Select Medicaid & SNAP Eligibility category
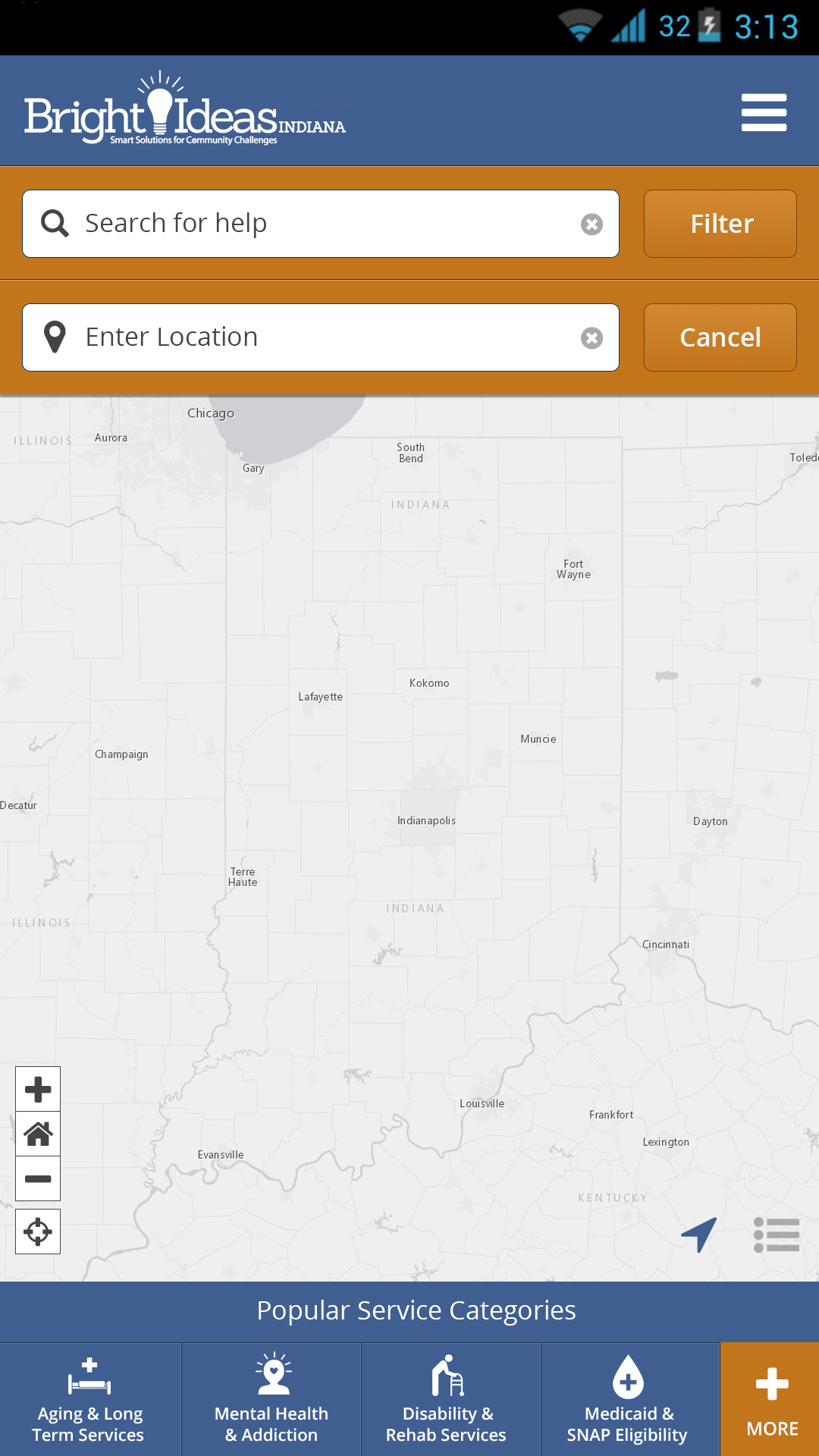This screenshot has height=1456, width=819. click(628, 1400)
